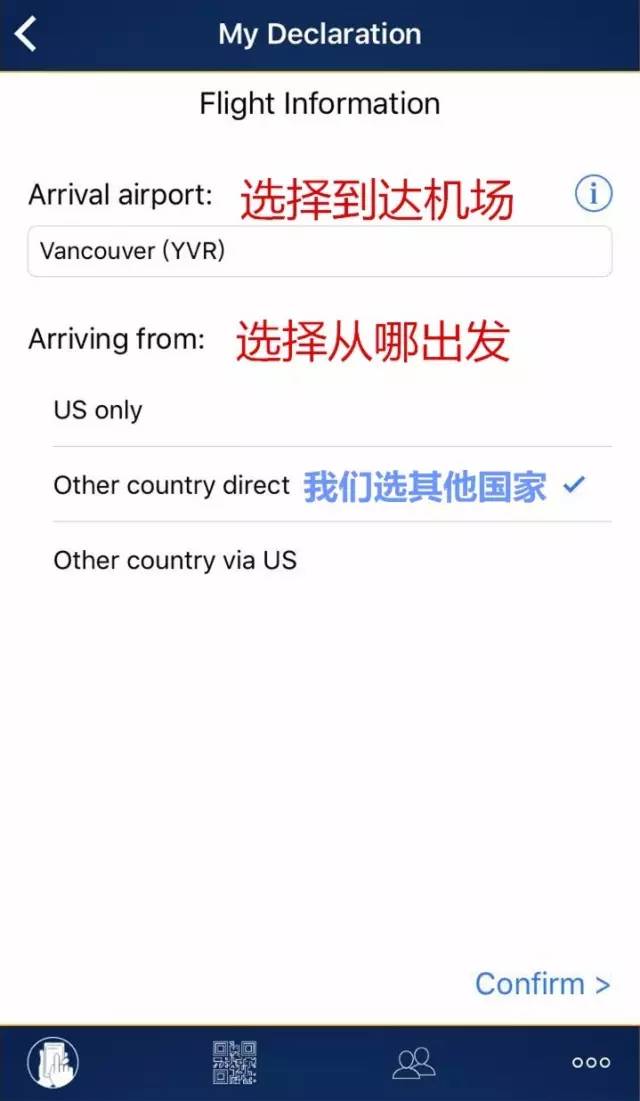Select the US only option

332,410
